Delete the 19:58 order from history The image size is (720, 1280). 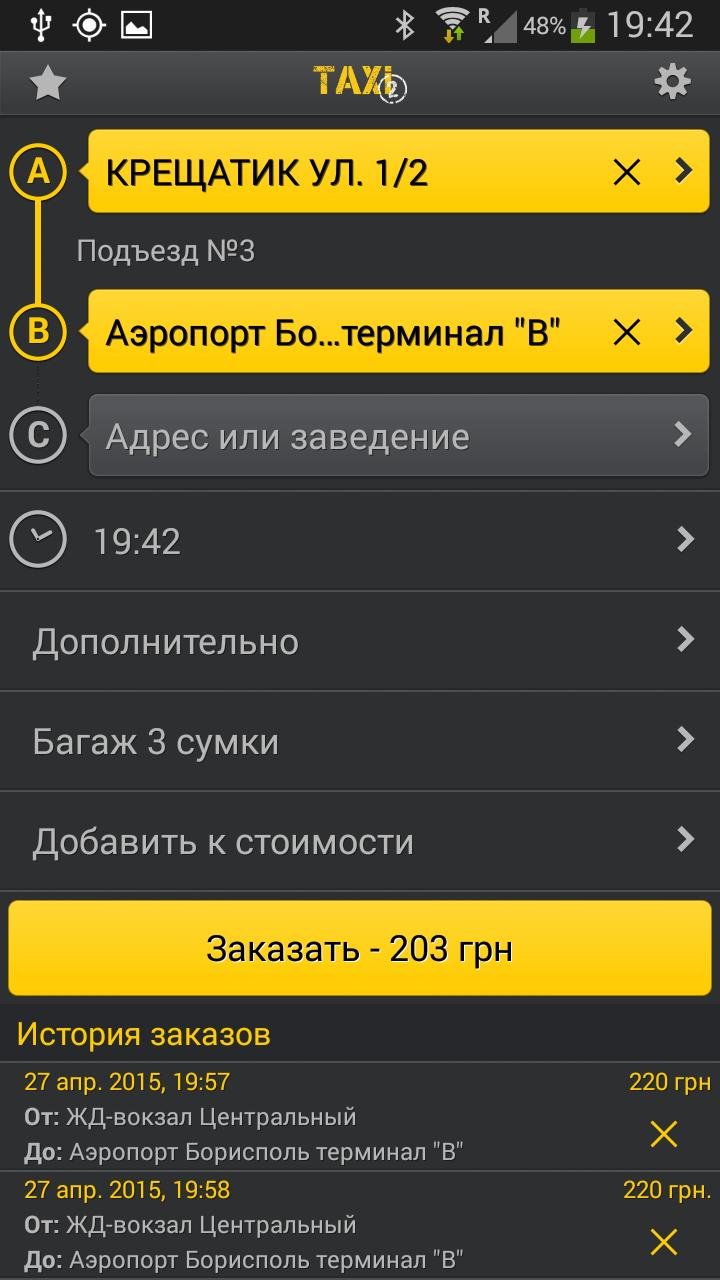pyautogui.click(x=664, y=1242)
